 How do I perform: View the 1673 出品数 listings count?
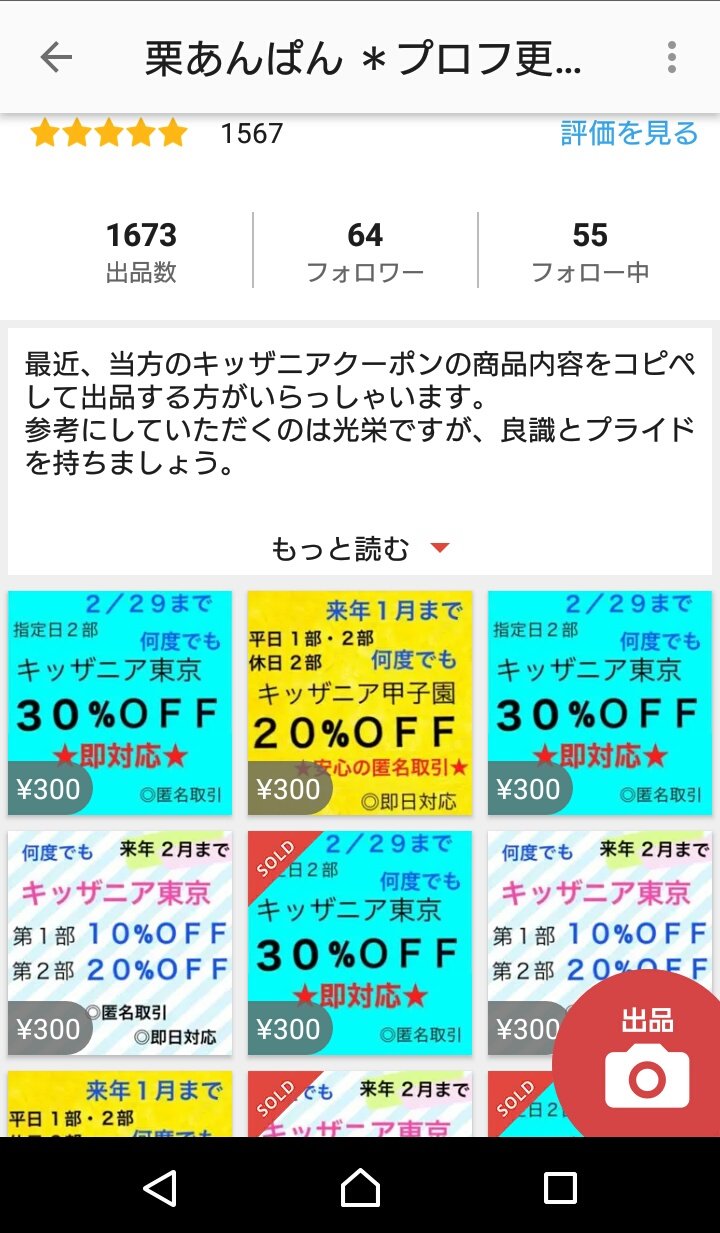tap(141, 251)
